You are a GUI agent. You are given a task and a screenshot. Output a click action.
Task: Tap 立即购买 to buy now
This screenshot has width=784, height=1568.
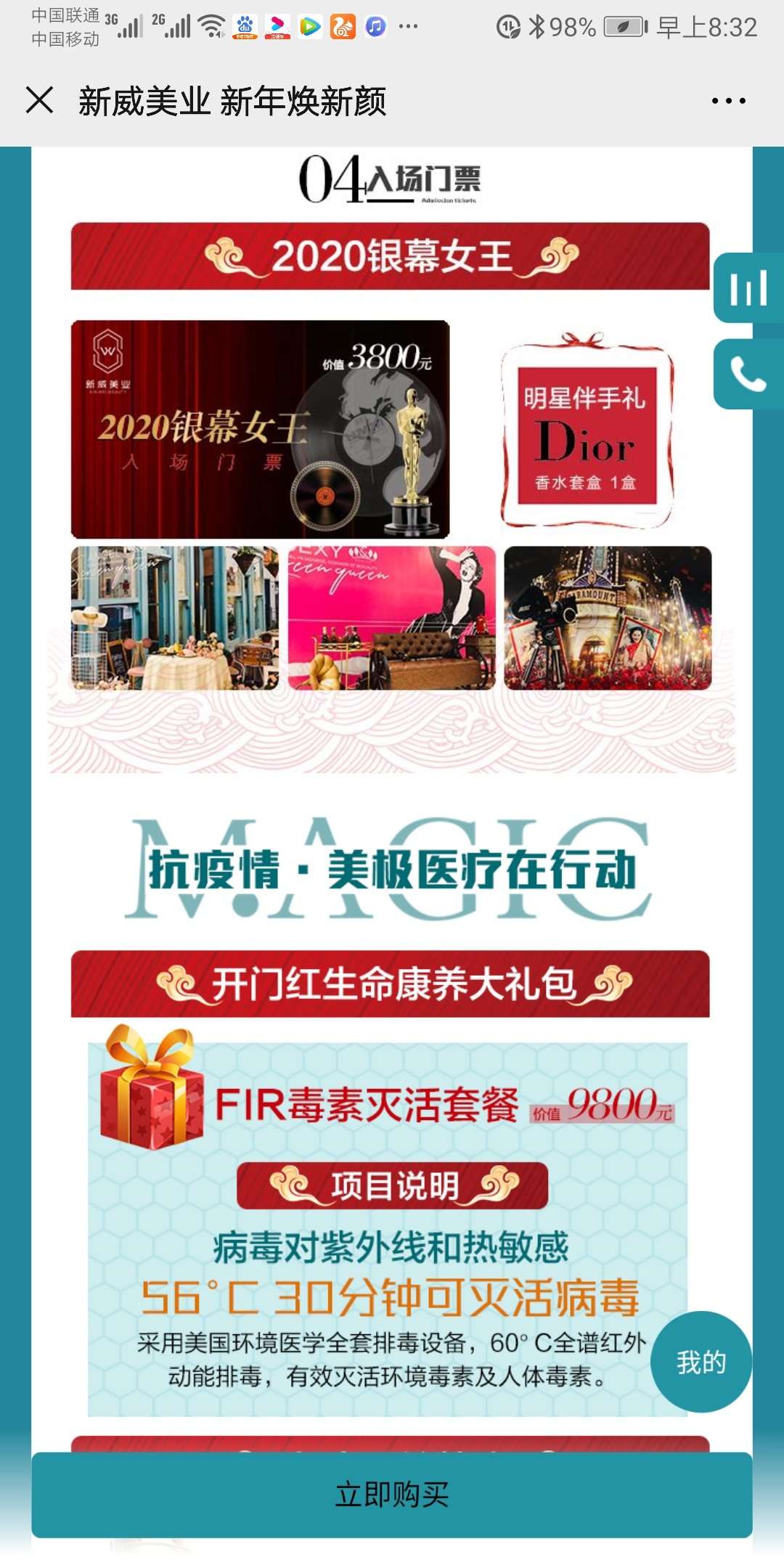click(x=392, y=1495)
